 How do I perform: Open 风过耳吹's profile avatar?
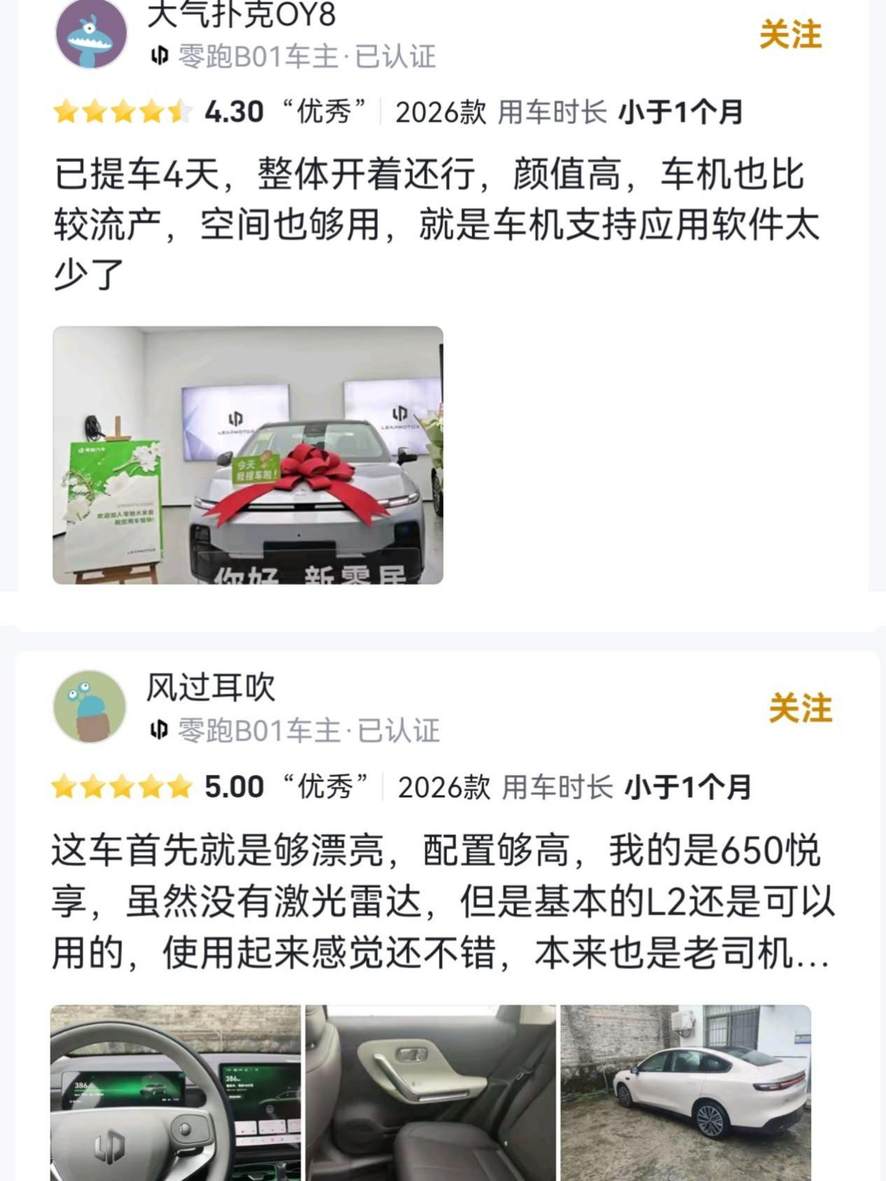[91, 706]
